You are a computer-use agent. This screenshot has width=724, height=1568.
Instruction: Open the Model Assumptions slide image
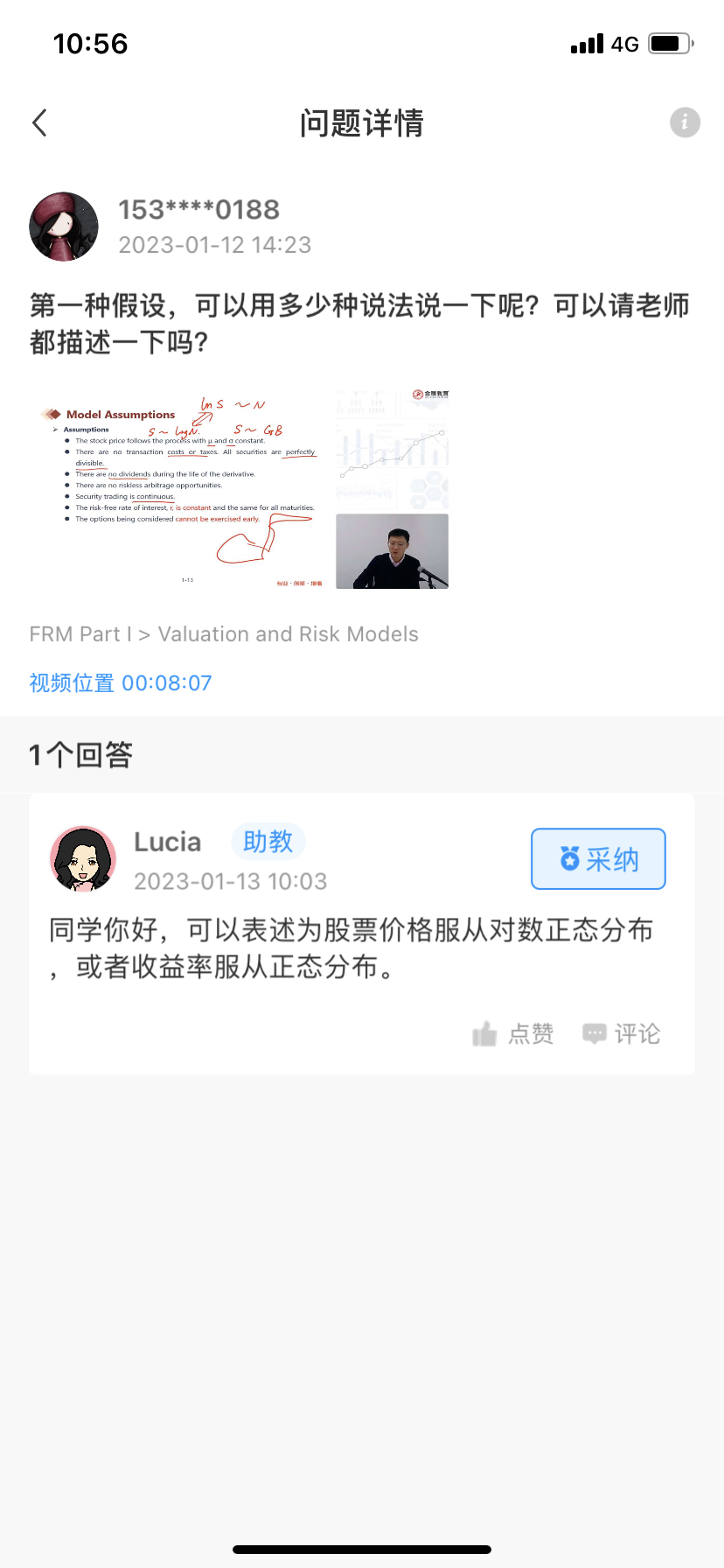[x=240, y=489]
